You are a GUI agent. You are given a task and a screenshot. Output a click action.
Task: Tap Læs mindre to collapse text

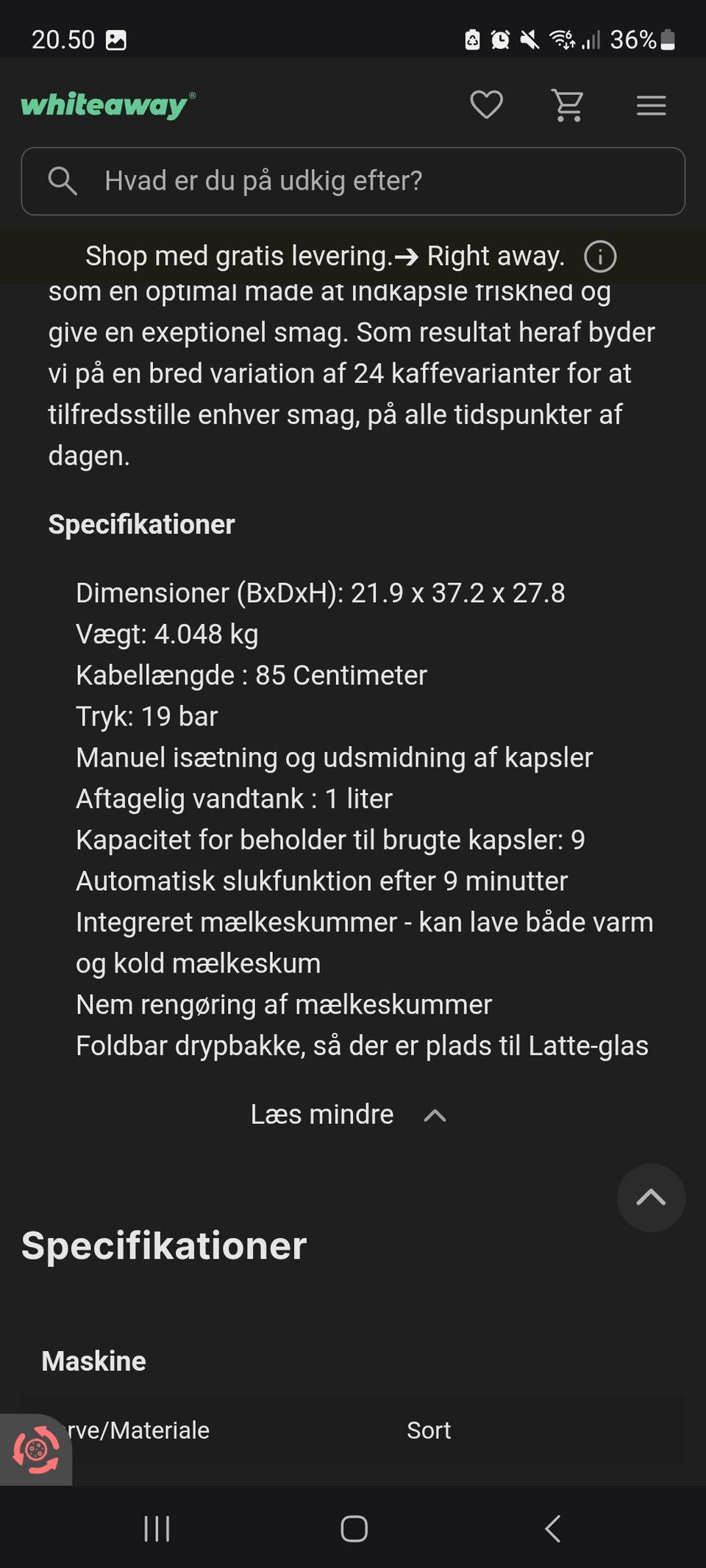pos(321,1114)
